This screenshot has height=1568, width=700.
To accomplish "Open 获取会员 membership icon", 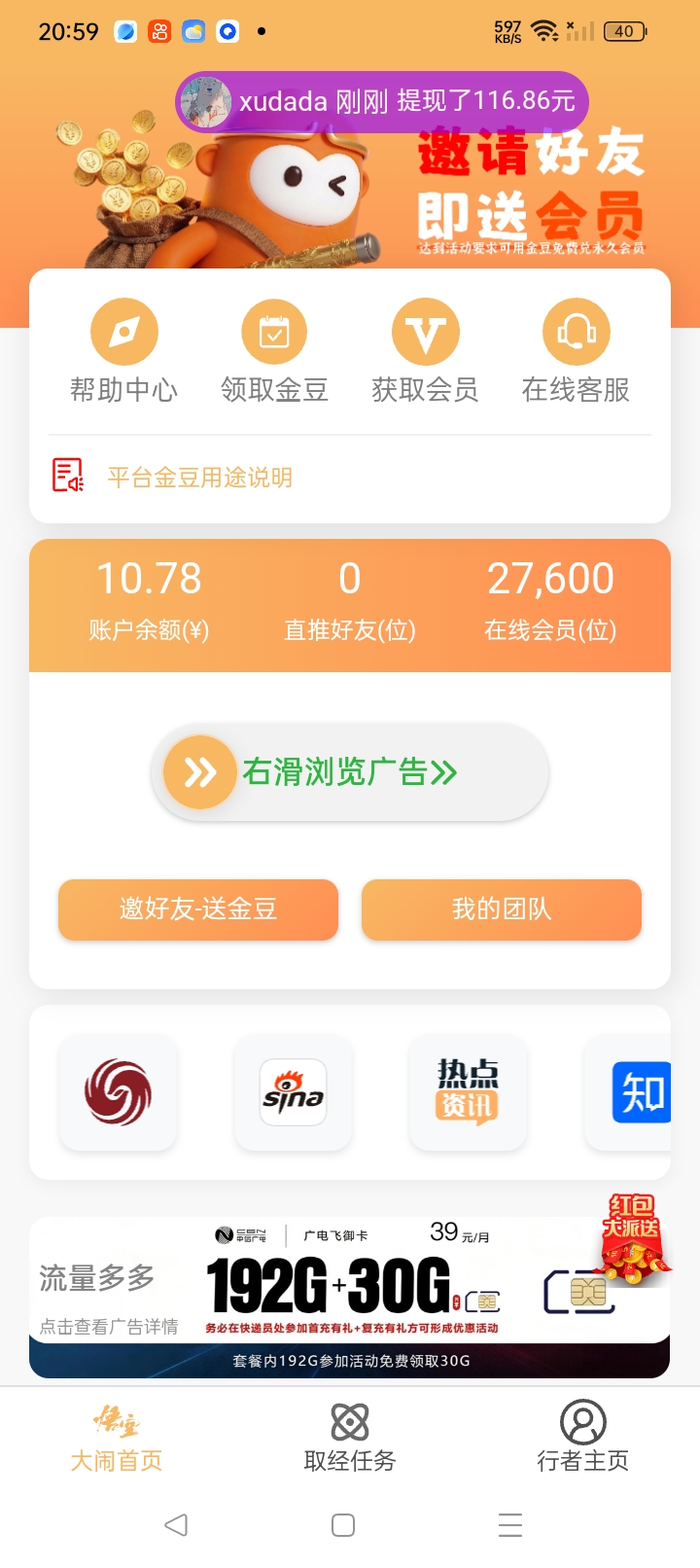I will pyautogui.click(x=426, y=331).
